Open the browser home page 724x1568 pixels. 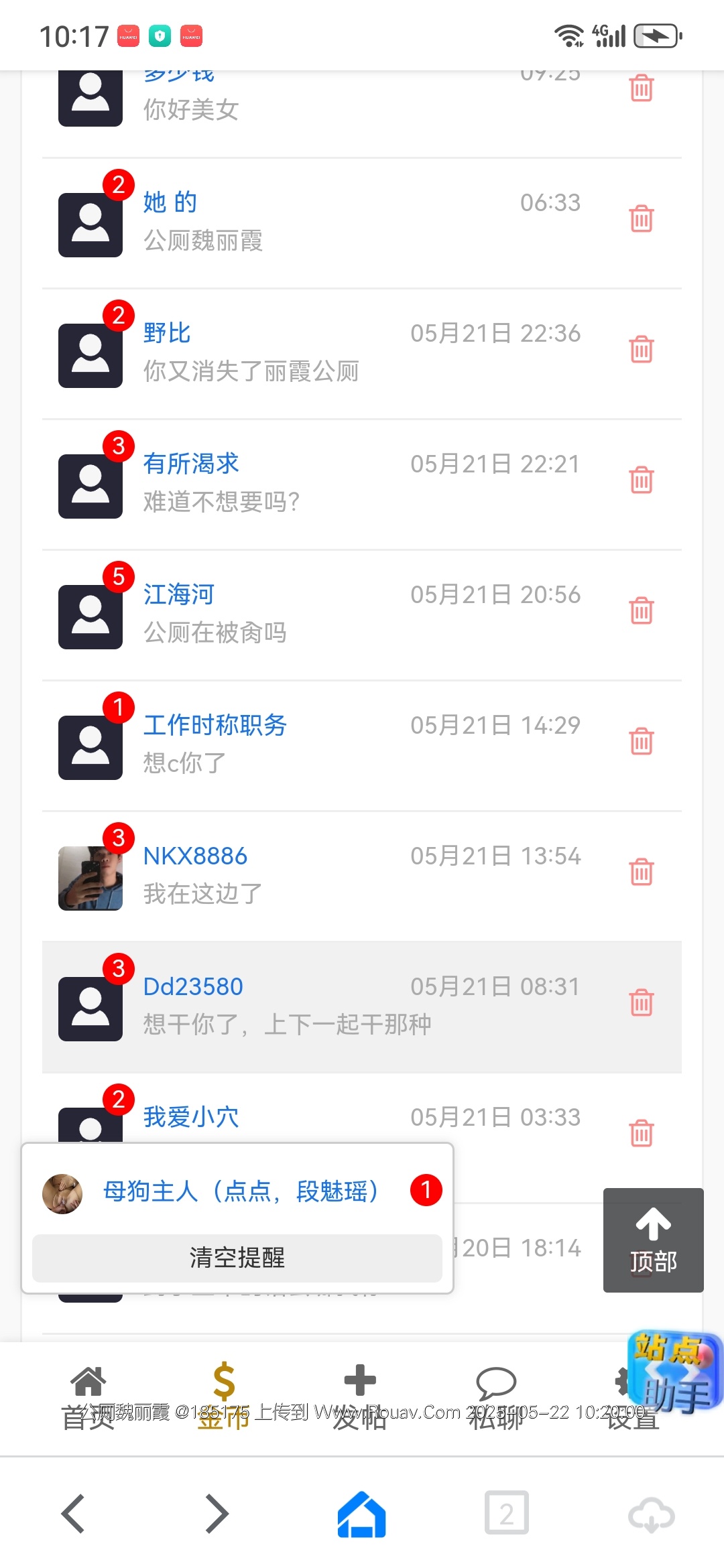361,1513
